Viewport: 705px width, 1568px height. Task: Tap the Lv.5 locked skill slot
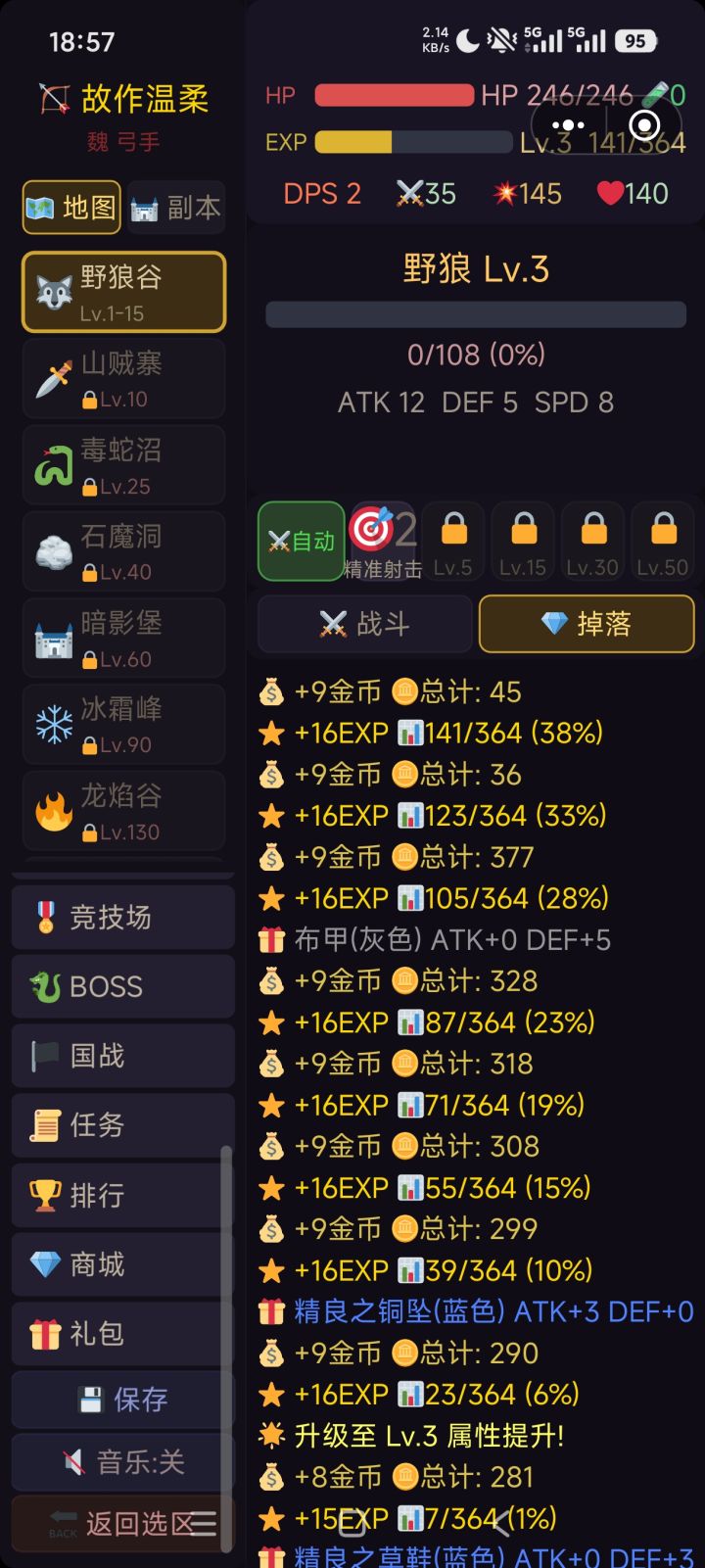(x=453, y=541)
